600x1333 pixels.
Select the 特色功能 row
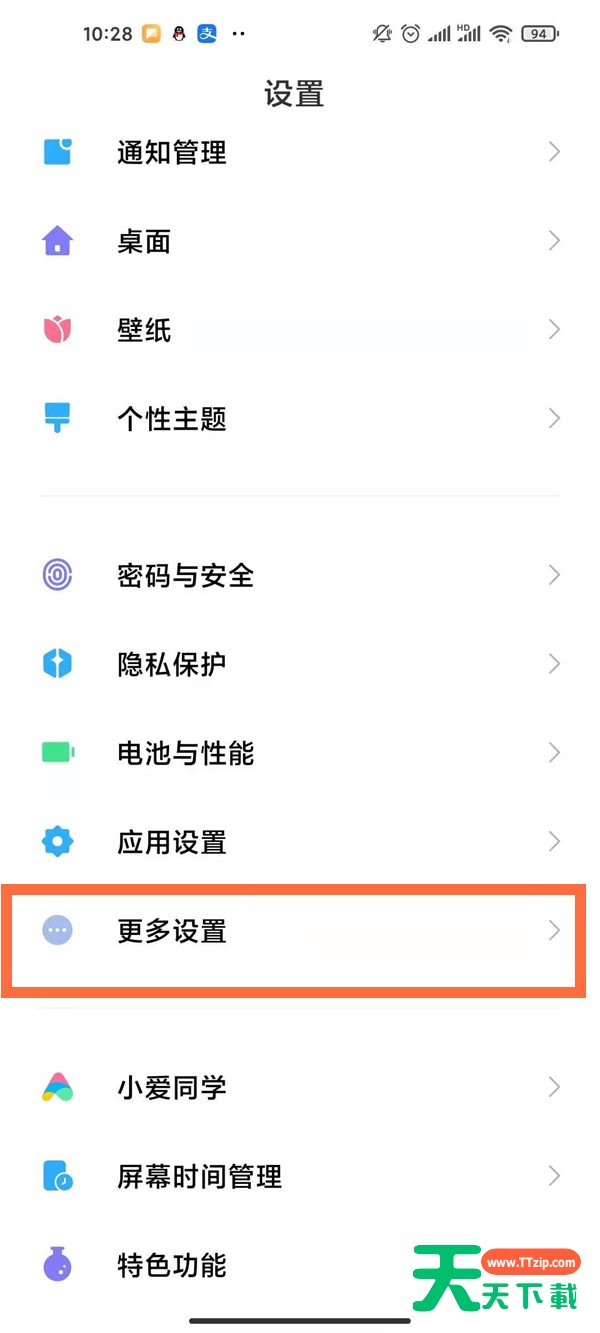[x=300, y=1265]
